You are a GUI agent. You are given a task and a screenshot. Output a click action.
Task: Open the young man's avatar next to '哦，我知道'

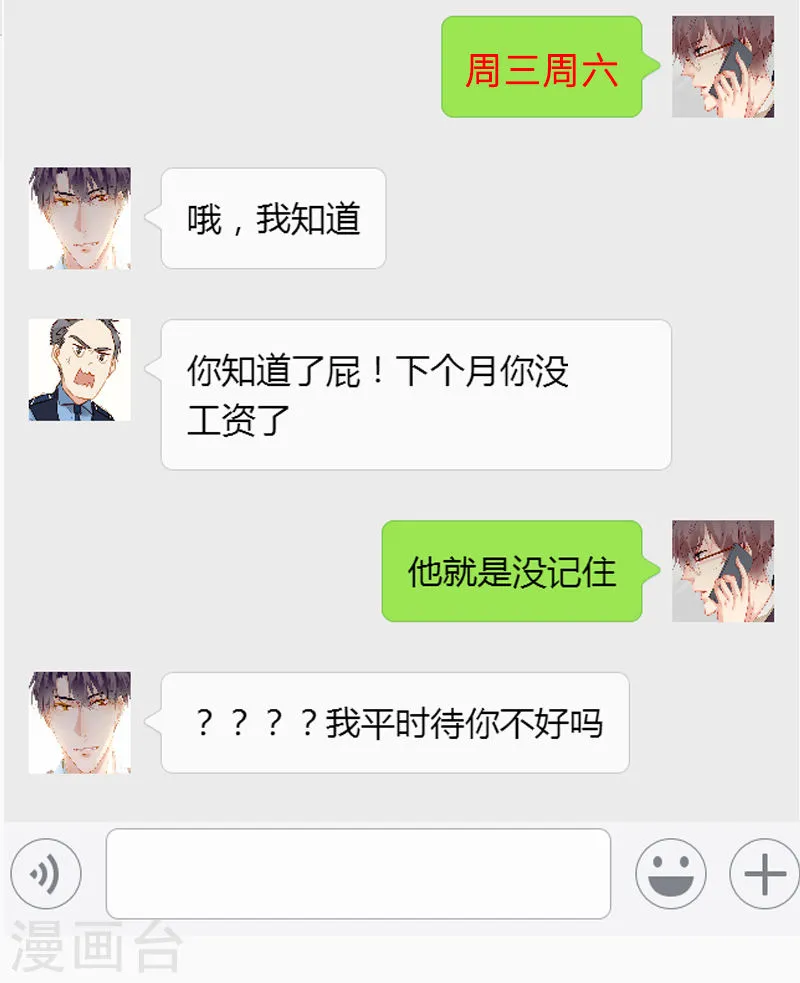click(x=81, y=219)
